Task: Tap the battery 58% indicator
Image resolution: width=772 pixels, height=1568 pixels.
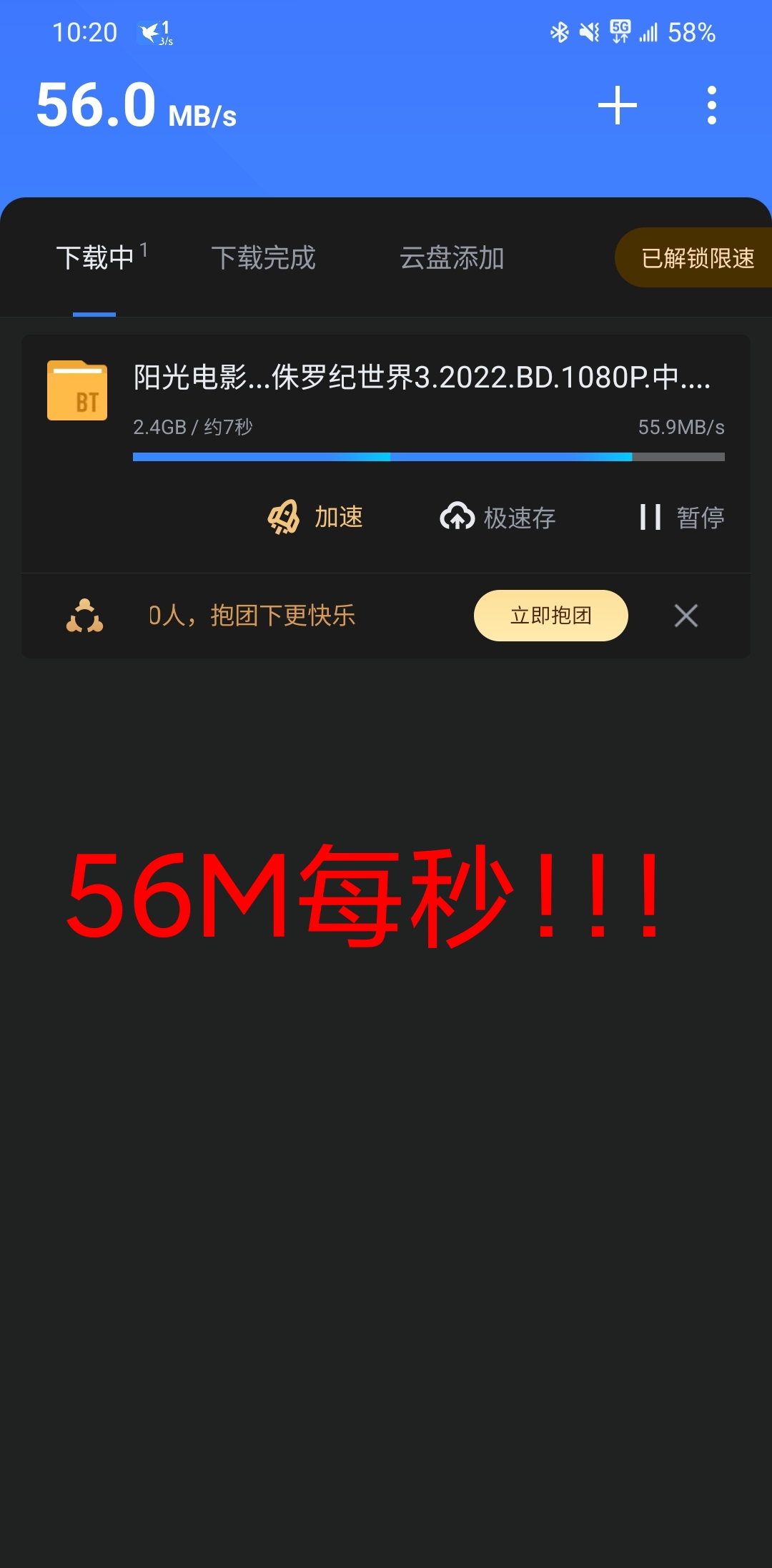Action: tap(691, 31)
